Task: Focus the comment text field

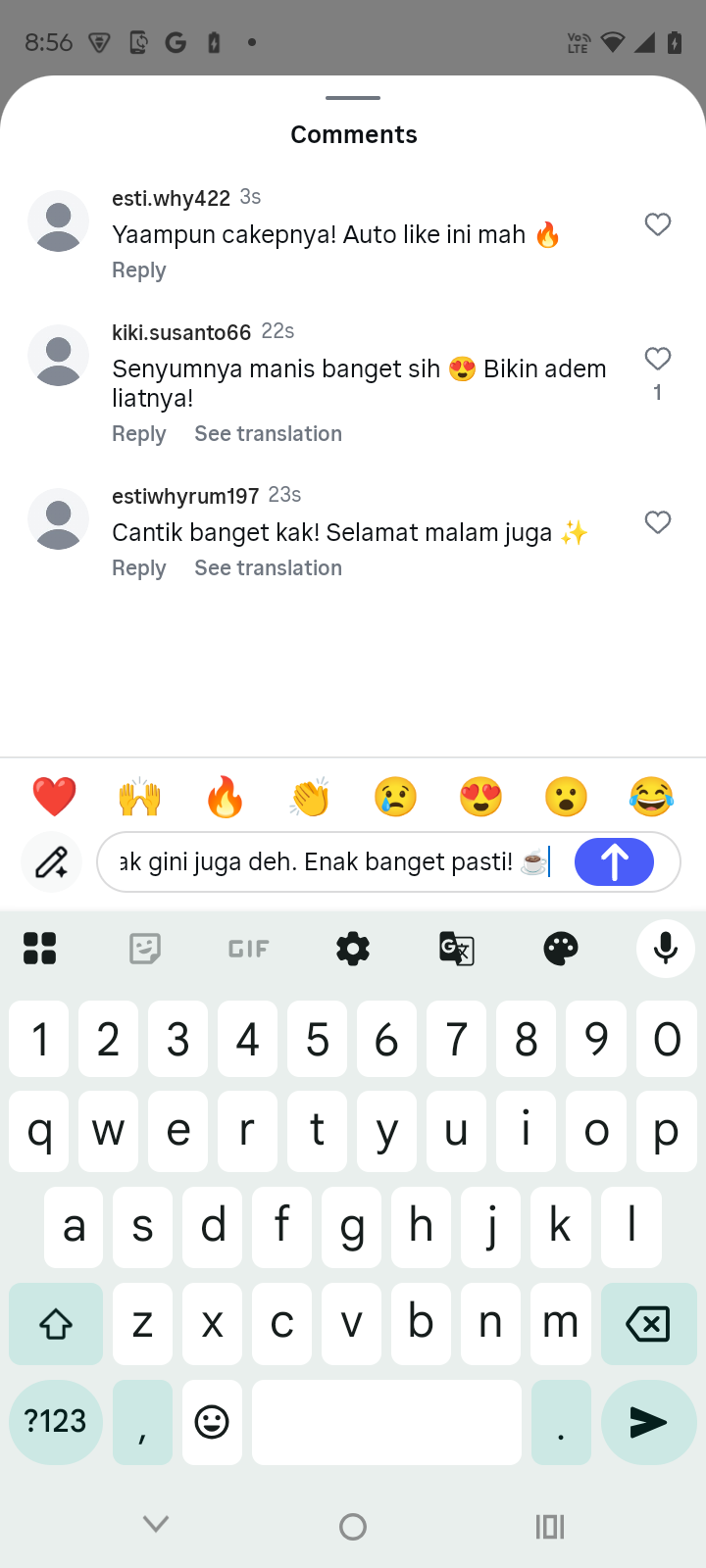Action: coord(333,862)
